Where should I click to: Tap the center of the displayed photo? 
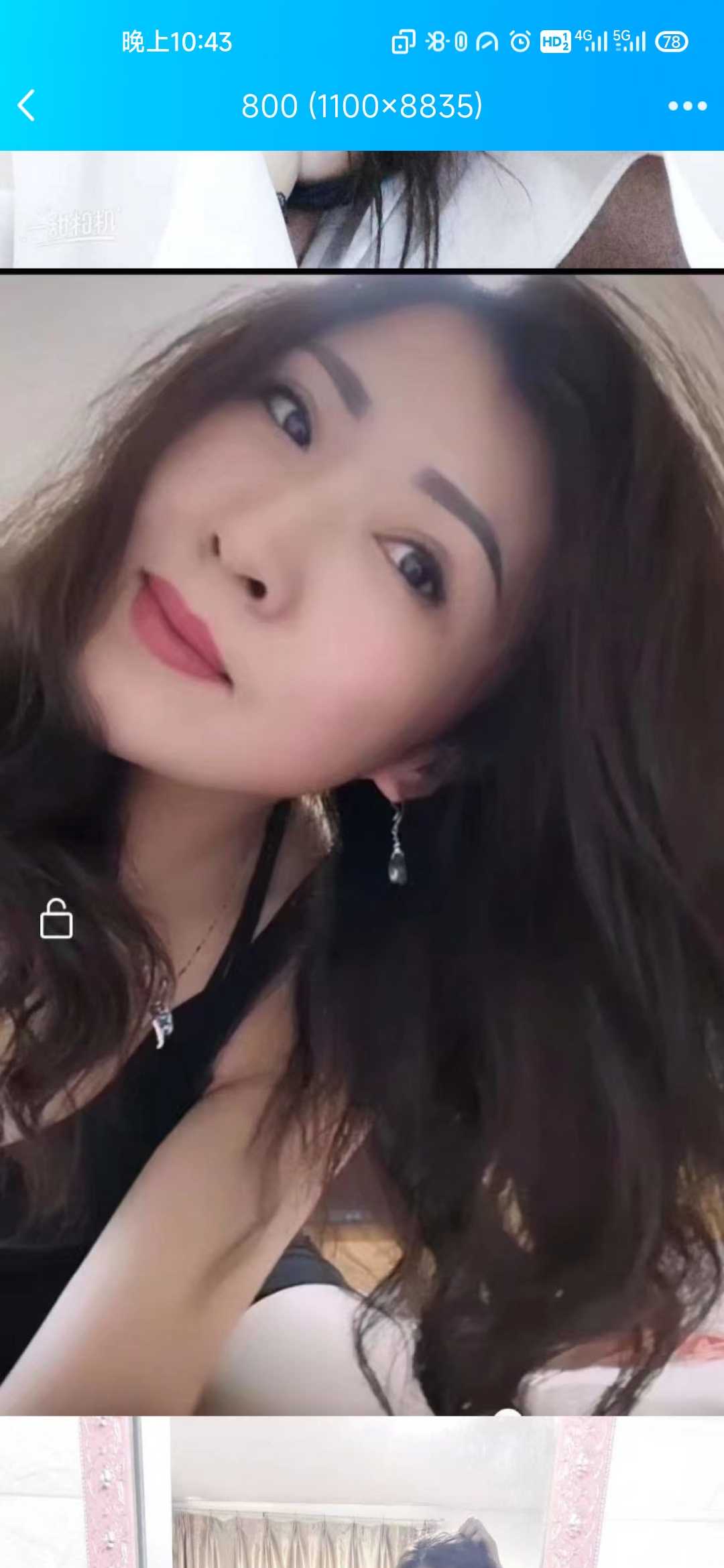point(362,838)
